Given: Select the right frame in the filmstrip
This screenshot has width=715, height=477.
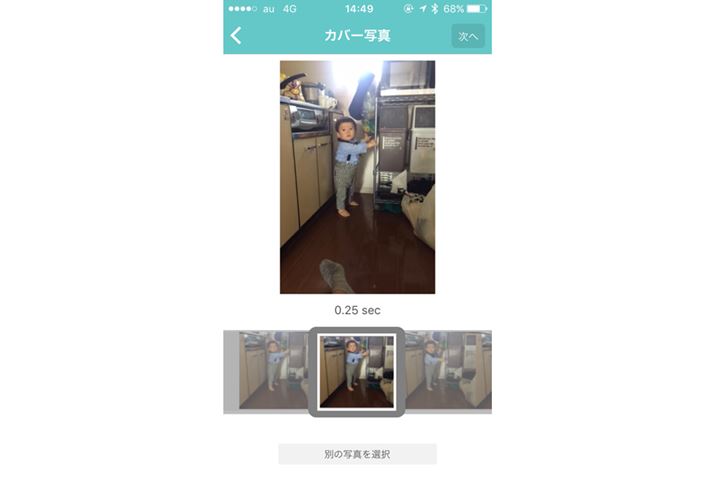Looking at the screenshot, I should tap(448, 370).
